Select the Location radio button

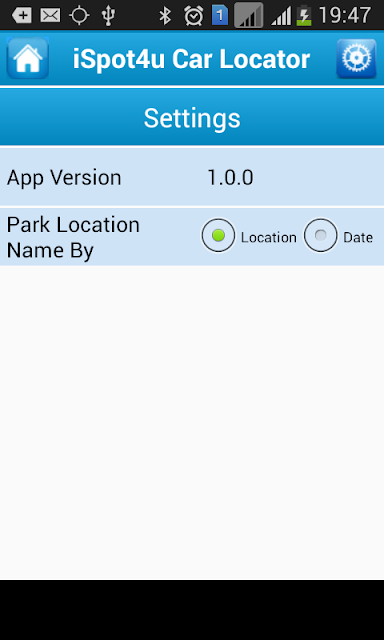point(218,236)
